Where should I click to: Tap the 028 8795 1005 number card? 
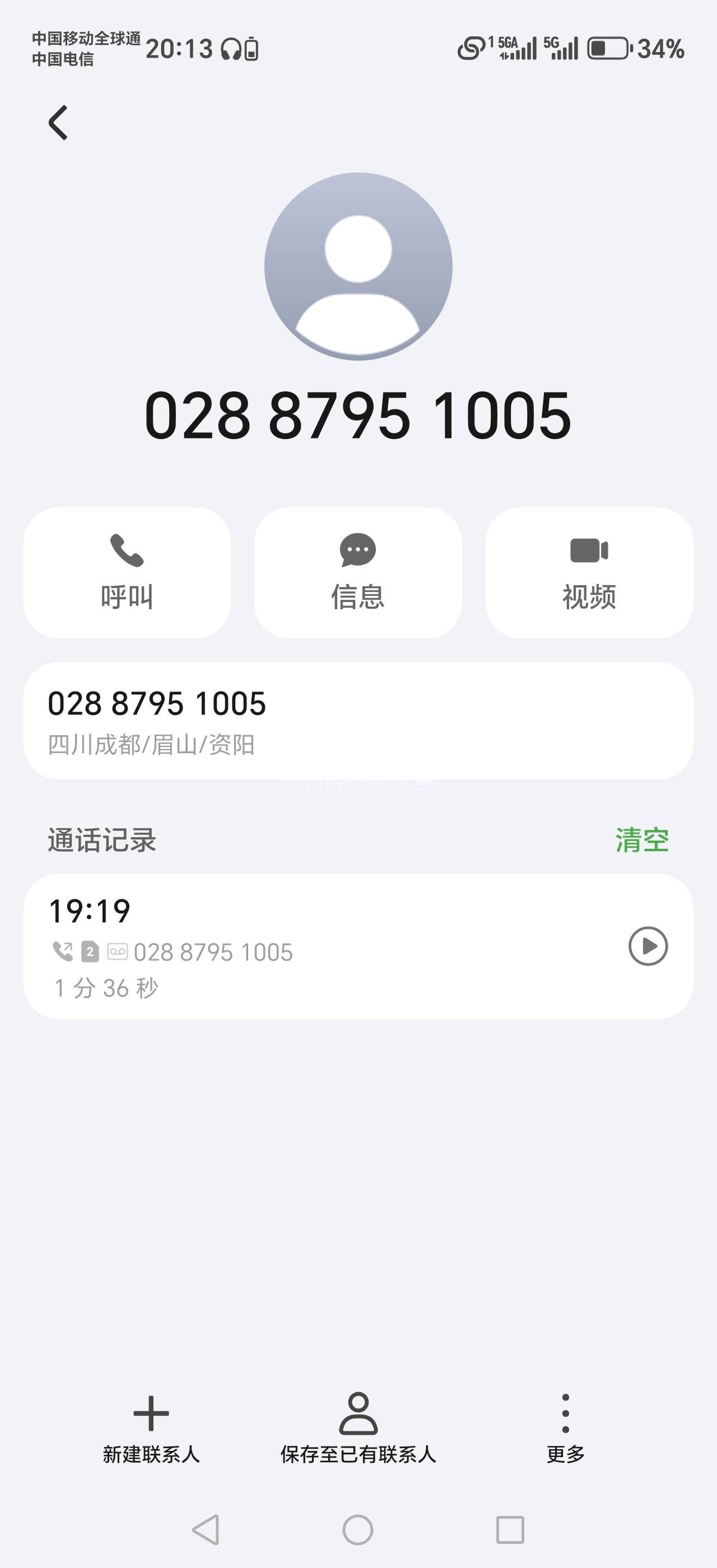[x=358, y=720]
